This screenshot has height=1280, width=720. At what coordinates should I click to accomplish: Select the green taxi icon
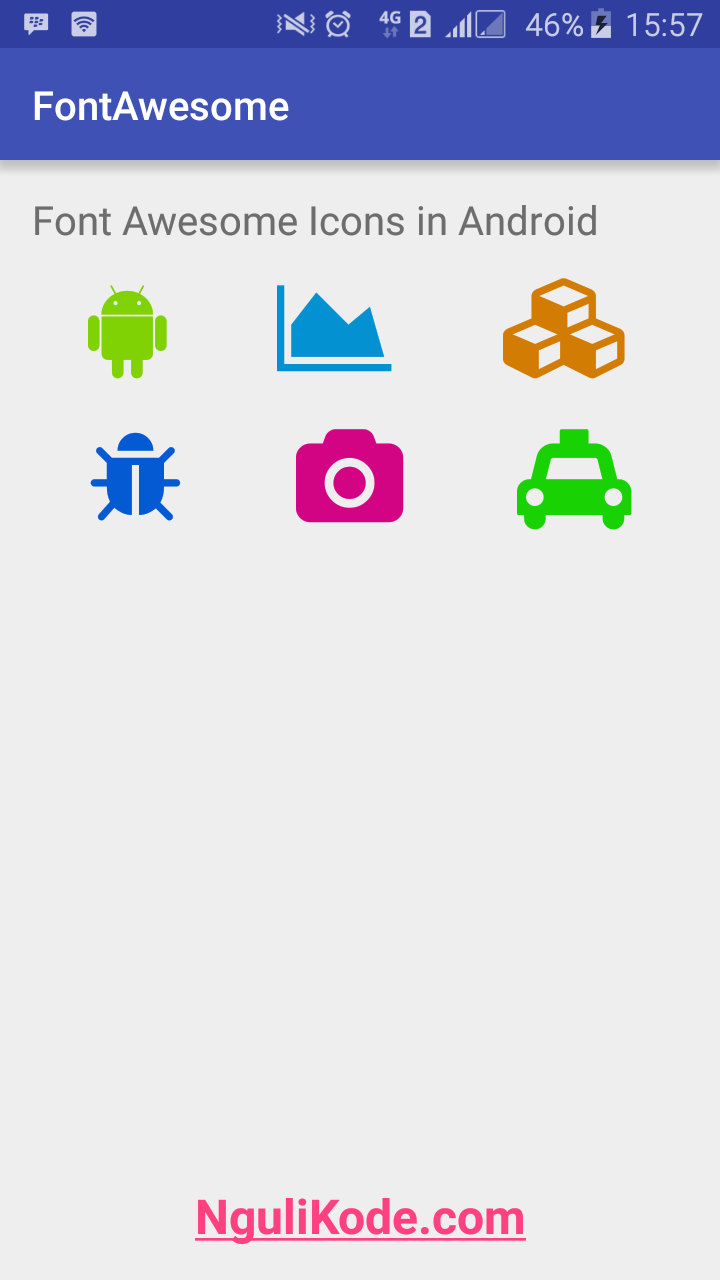[x=574, y=479]
